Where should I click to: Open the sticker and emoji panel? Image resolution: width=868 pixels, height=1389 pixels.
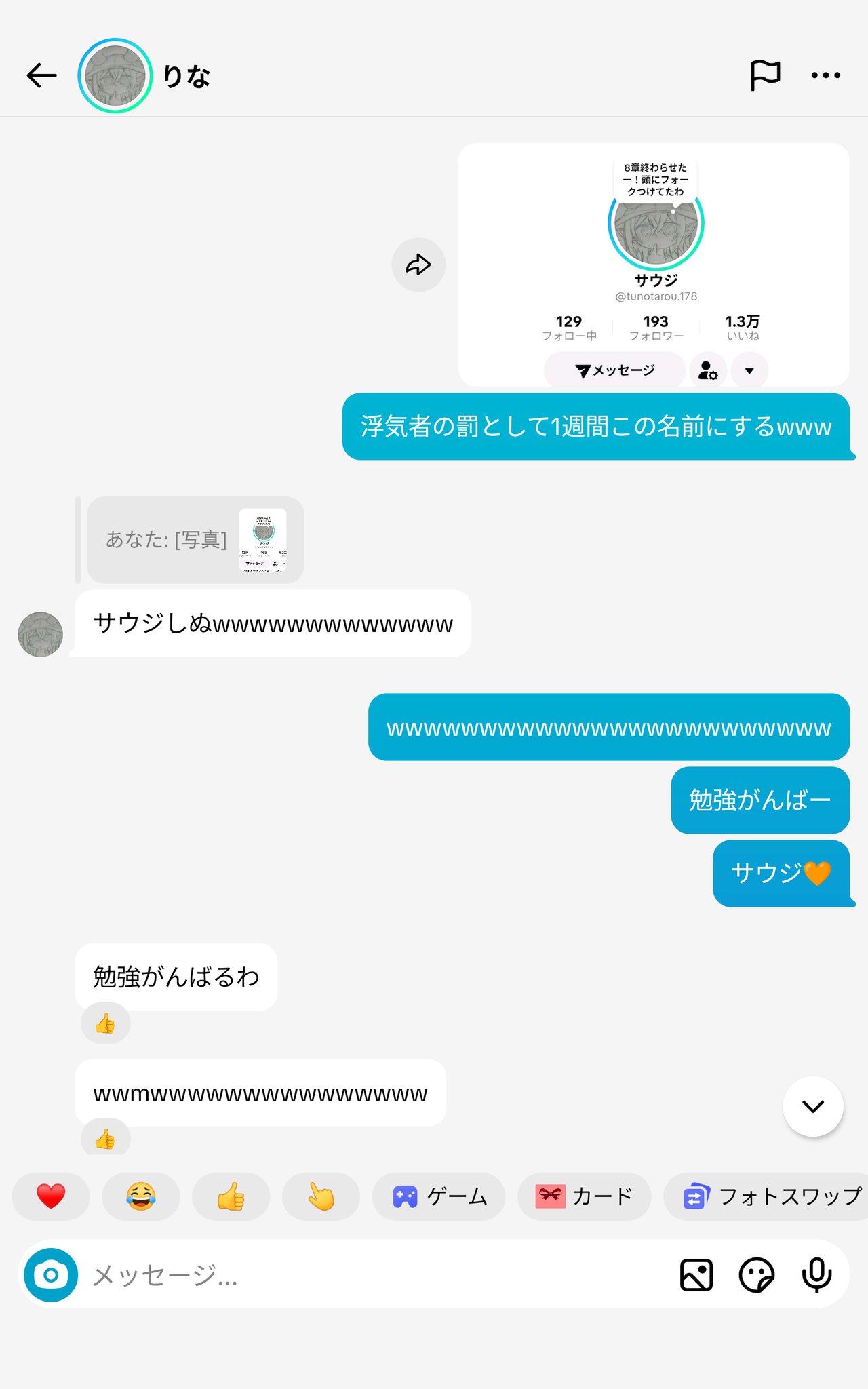(756, 1275)
